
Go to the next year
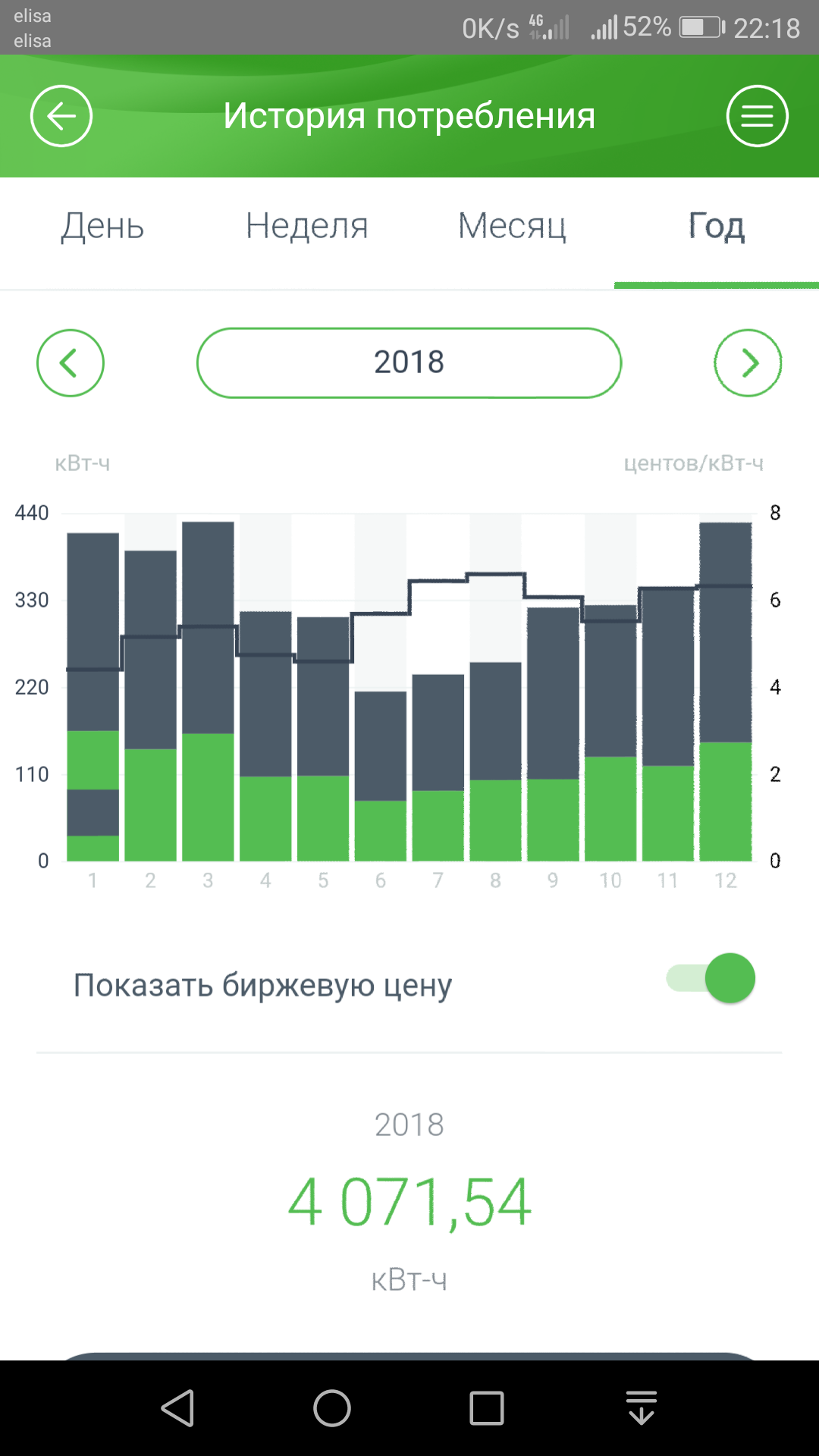click(748, 363)
